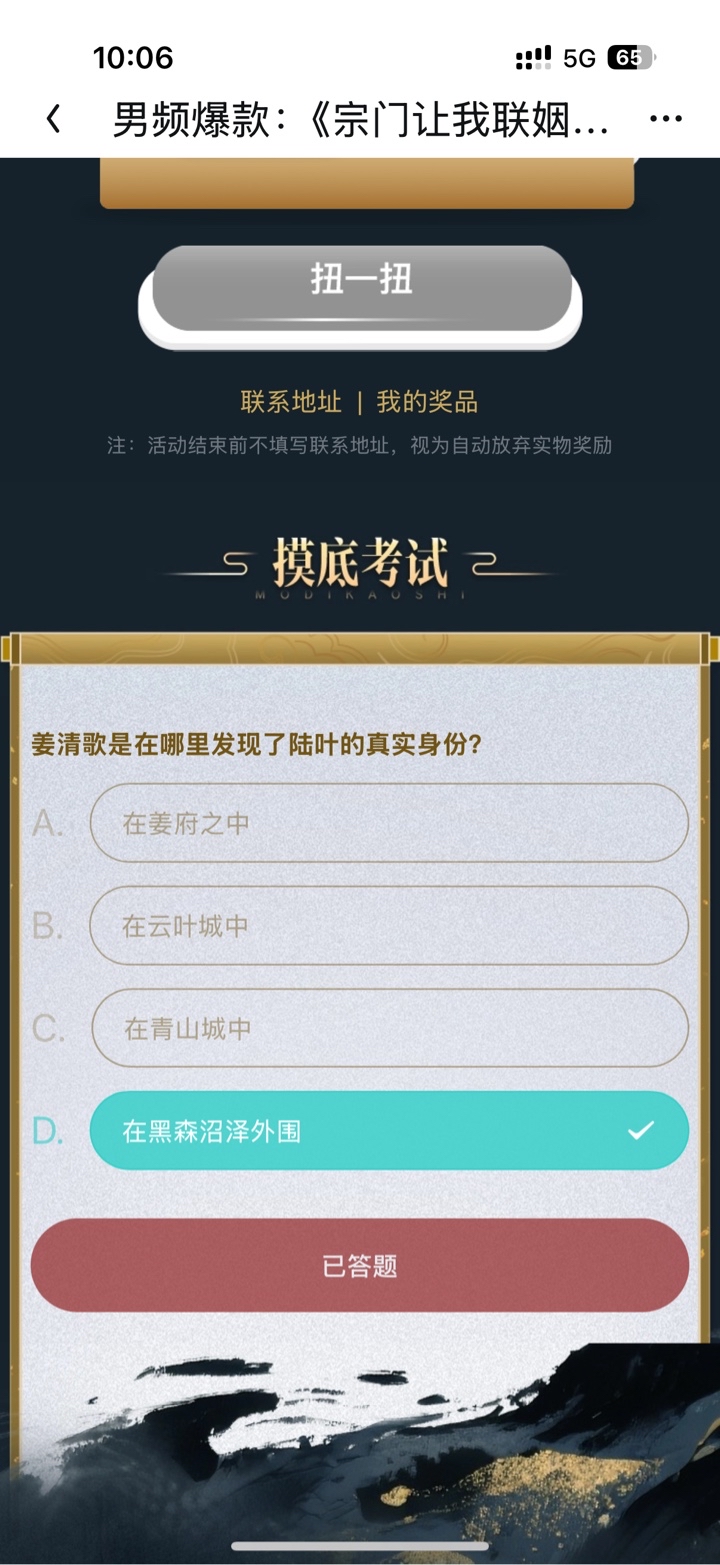Go back using the top-left arrow
This screenshot has width=720, height=1565.
coord(54,120)
